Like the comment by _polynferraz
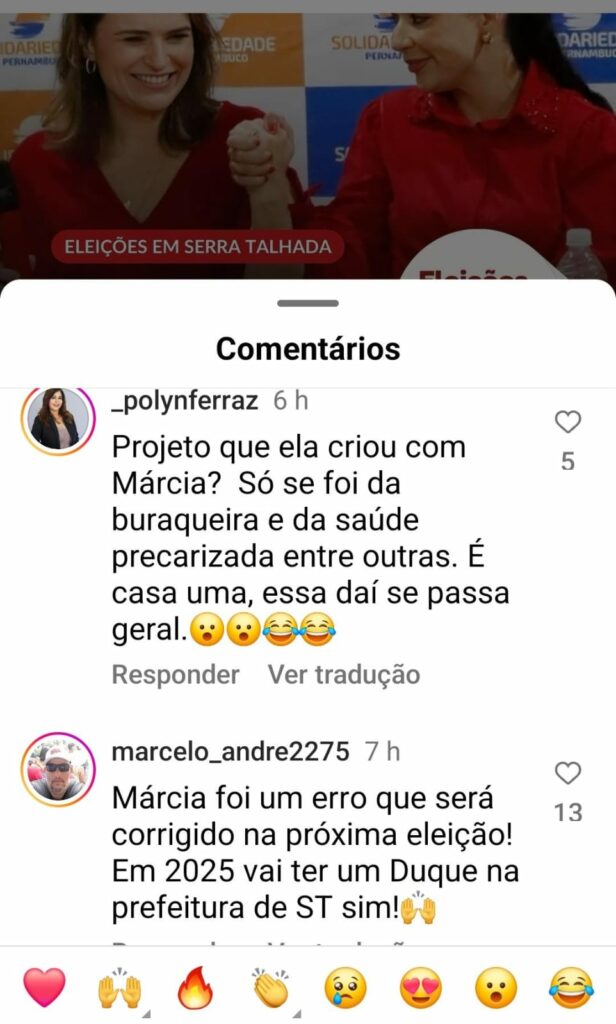Screen dimensions: 616x1024 pos(568,422)
